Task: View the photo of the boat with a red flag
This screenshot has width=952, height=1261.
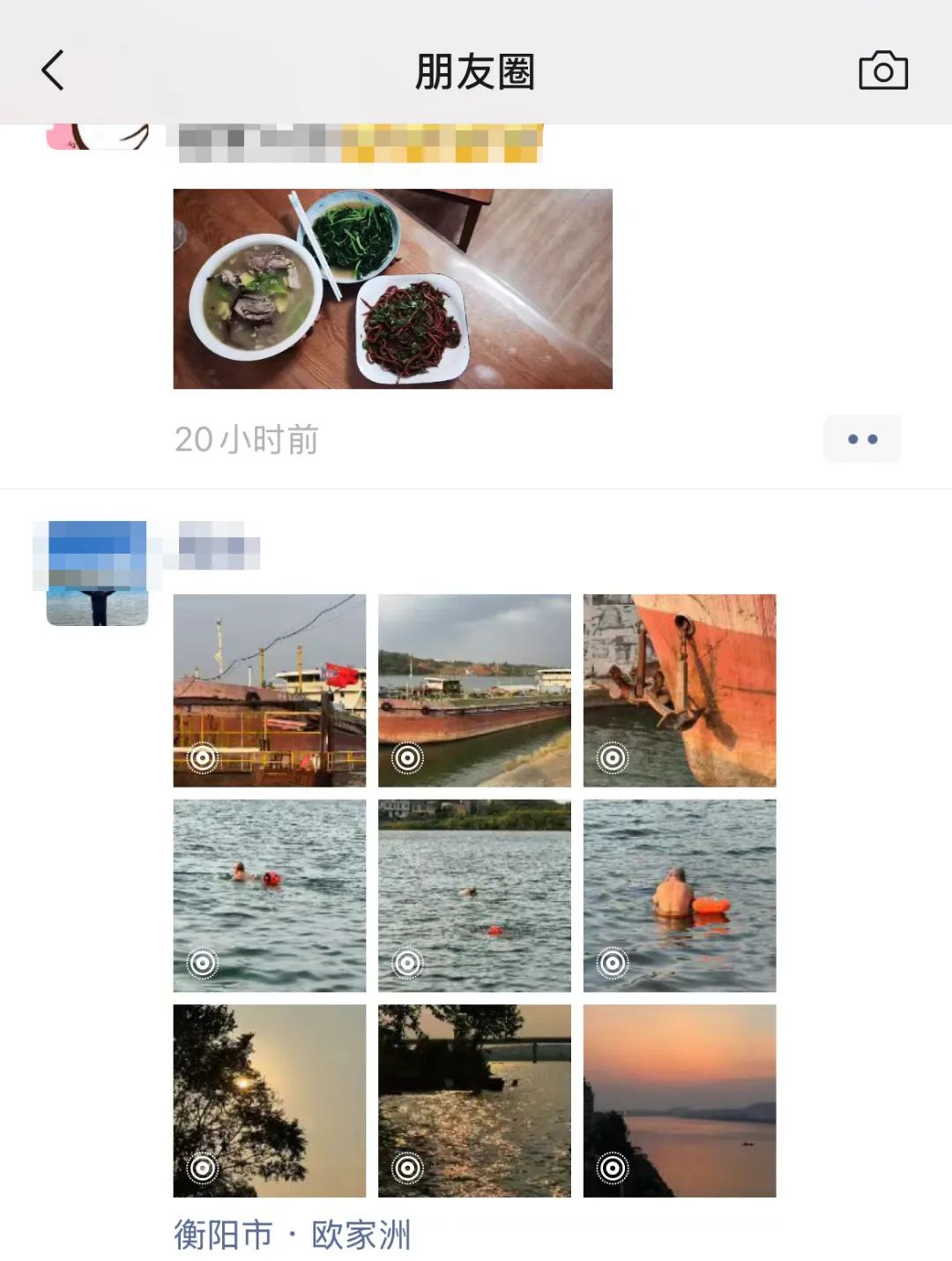Action: point(269,690)
